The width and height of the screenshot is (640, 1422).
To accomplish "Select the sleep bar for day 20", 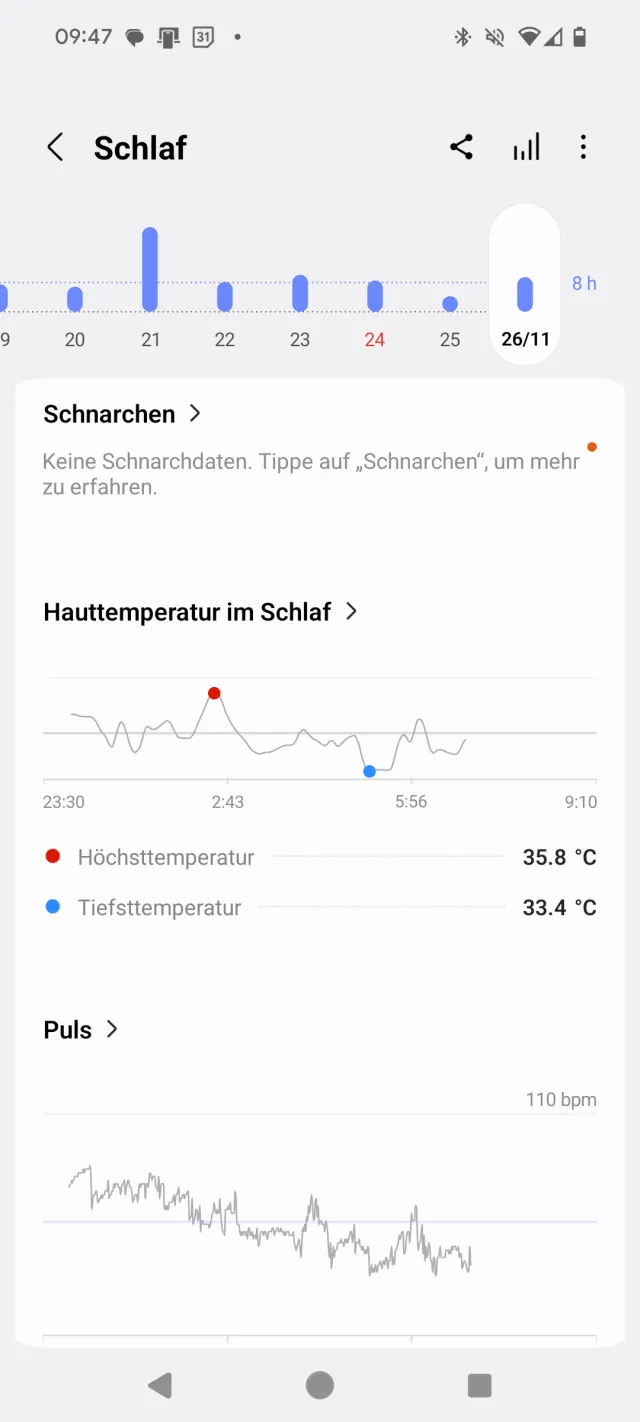I will point(75,299).
